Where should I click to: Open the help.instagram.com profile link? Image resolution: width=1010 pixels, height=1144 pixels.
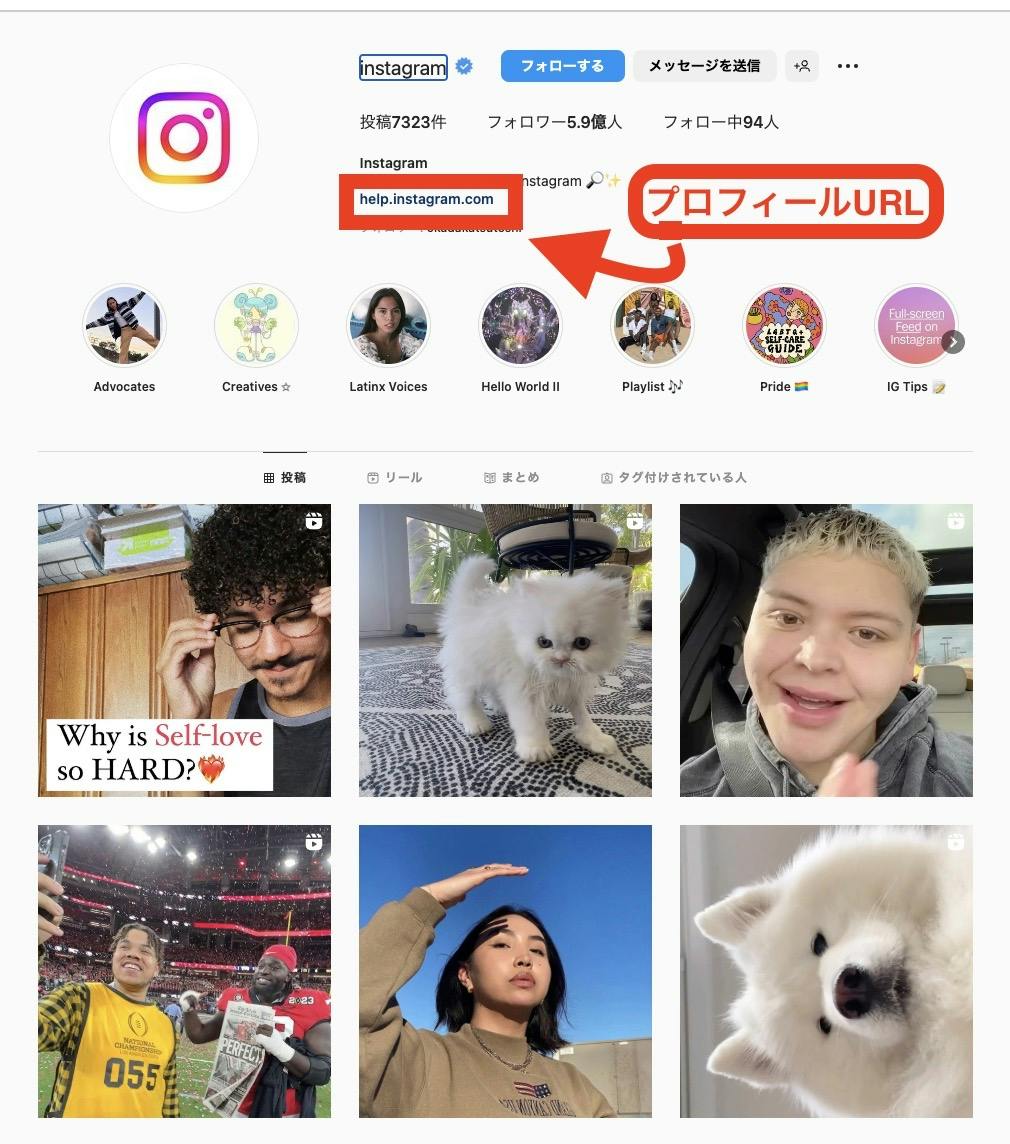tap(426, 199)
